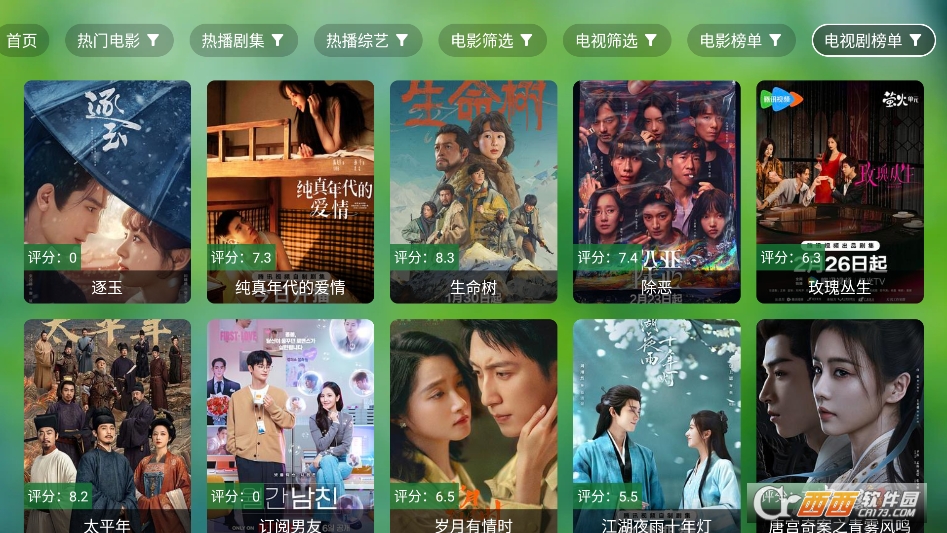
Task: Open the drama 江湖夜雨十年灯
Action: click(656, 425)
